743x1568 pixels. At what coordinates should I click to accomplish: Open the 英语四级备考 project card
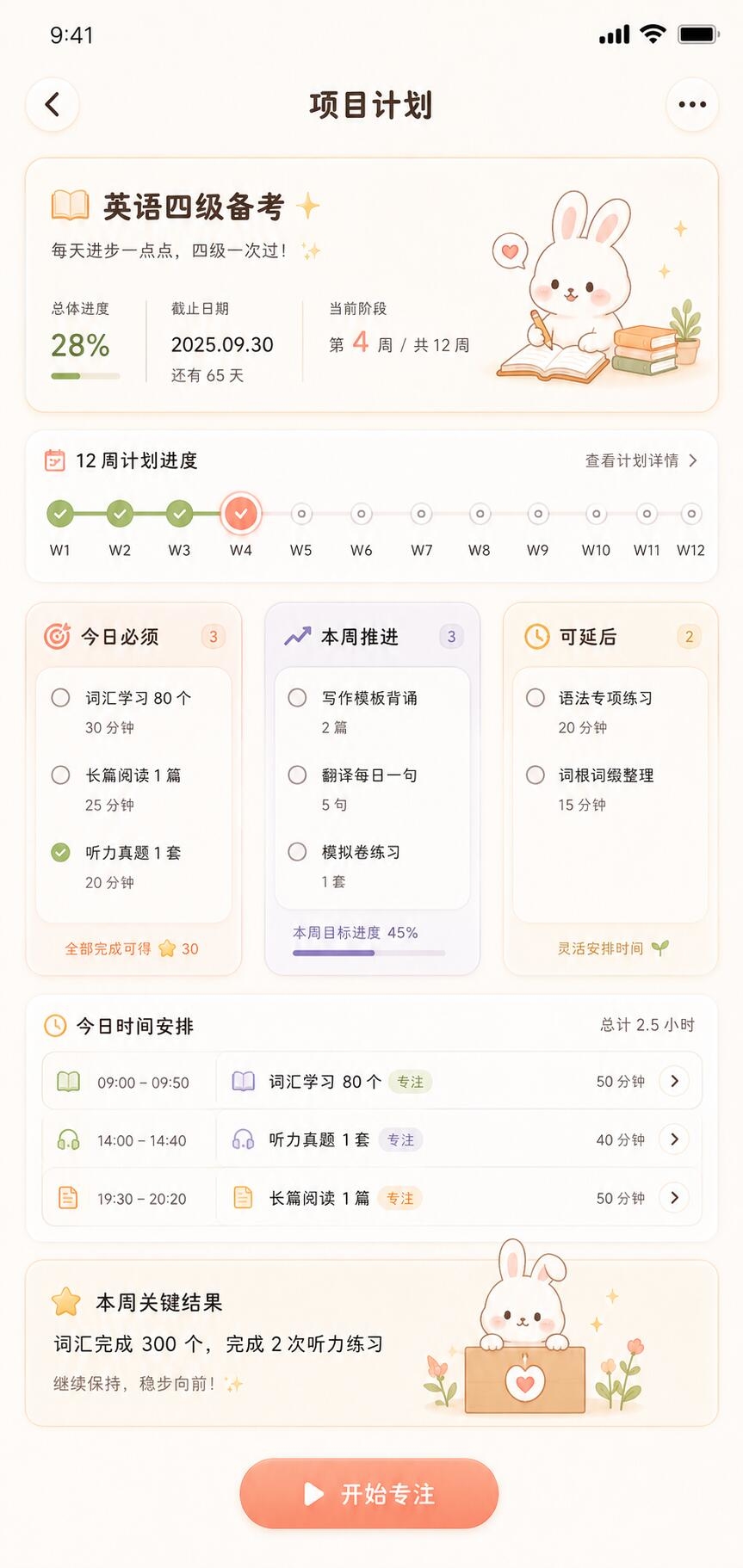coord(372,285)
